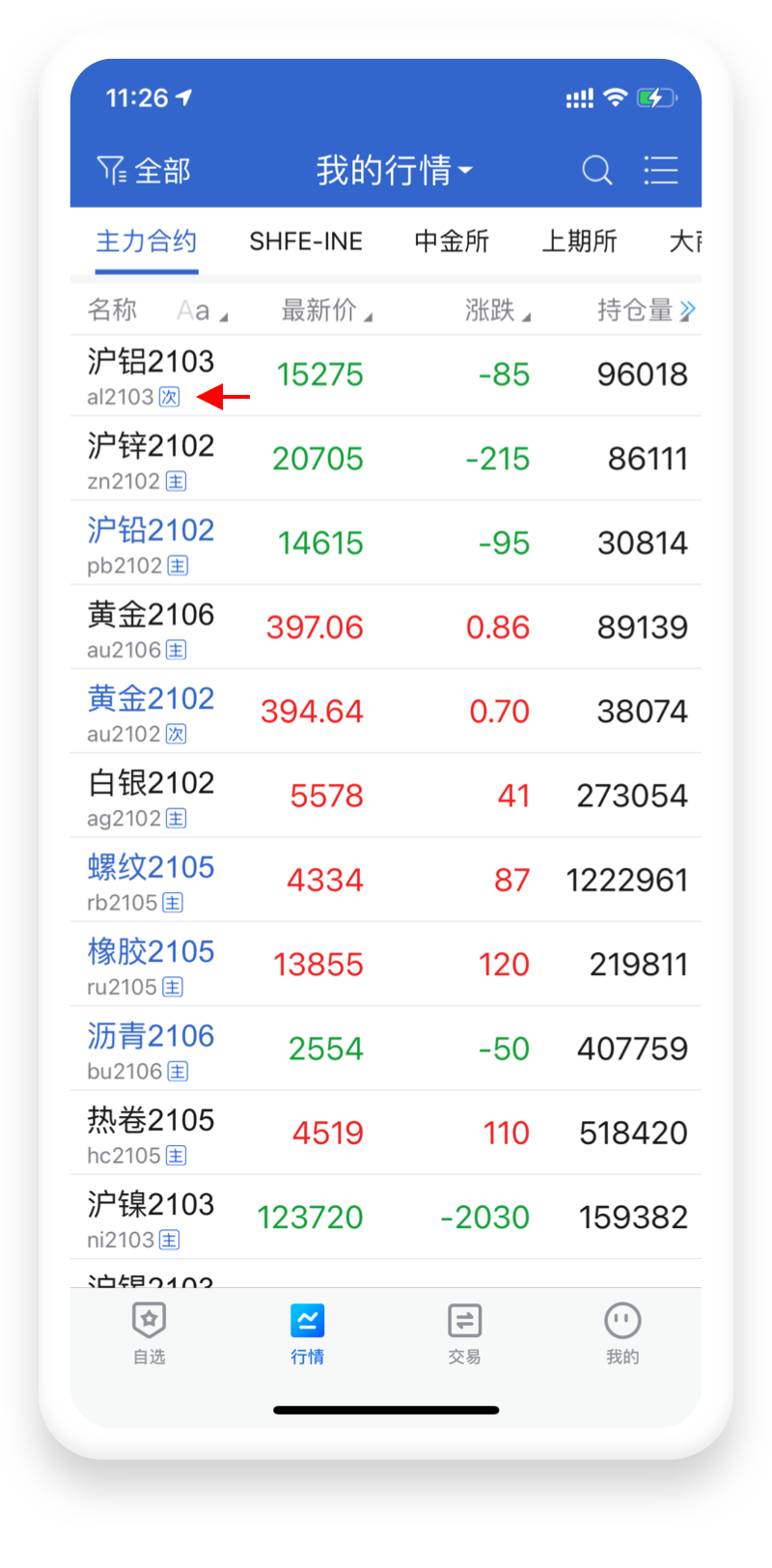The height and width of the screenshot is (1568, 772).
Task: Sort the list by 涨跌
Action: [497, 310]
